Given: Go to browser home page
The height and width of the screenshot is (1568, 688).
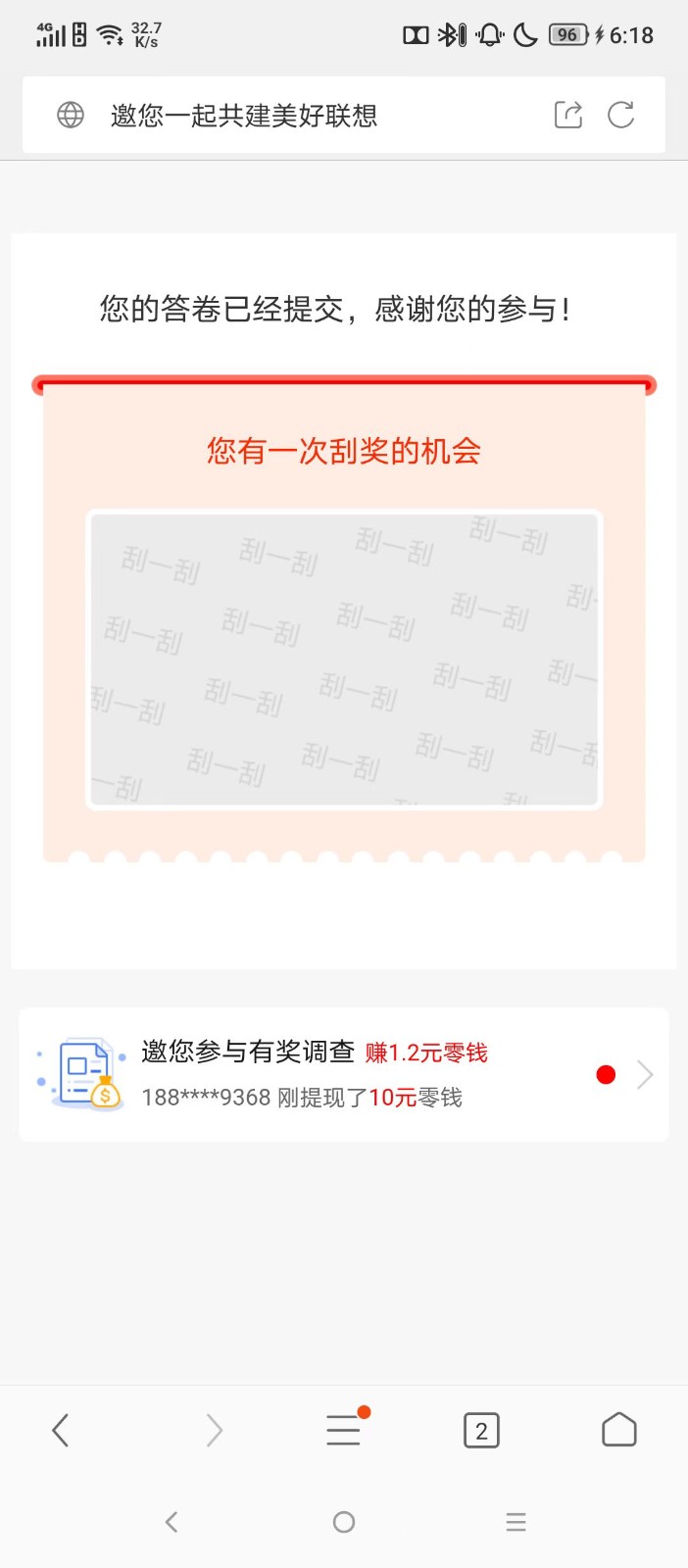Looking at the screenshot, I should pyautogui.click(x=618, y=1430).
